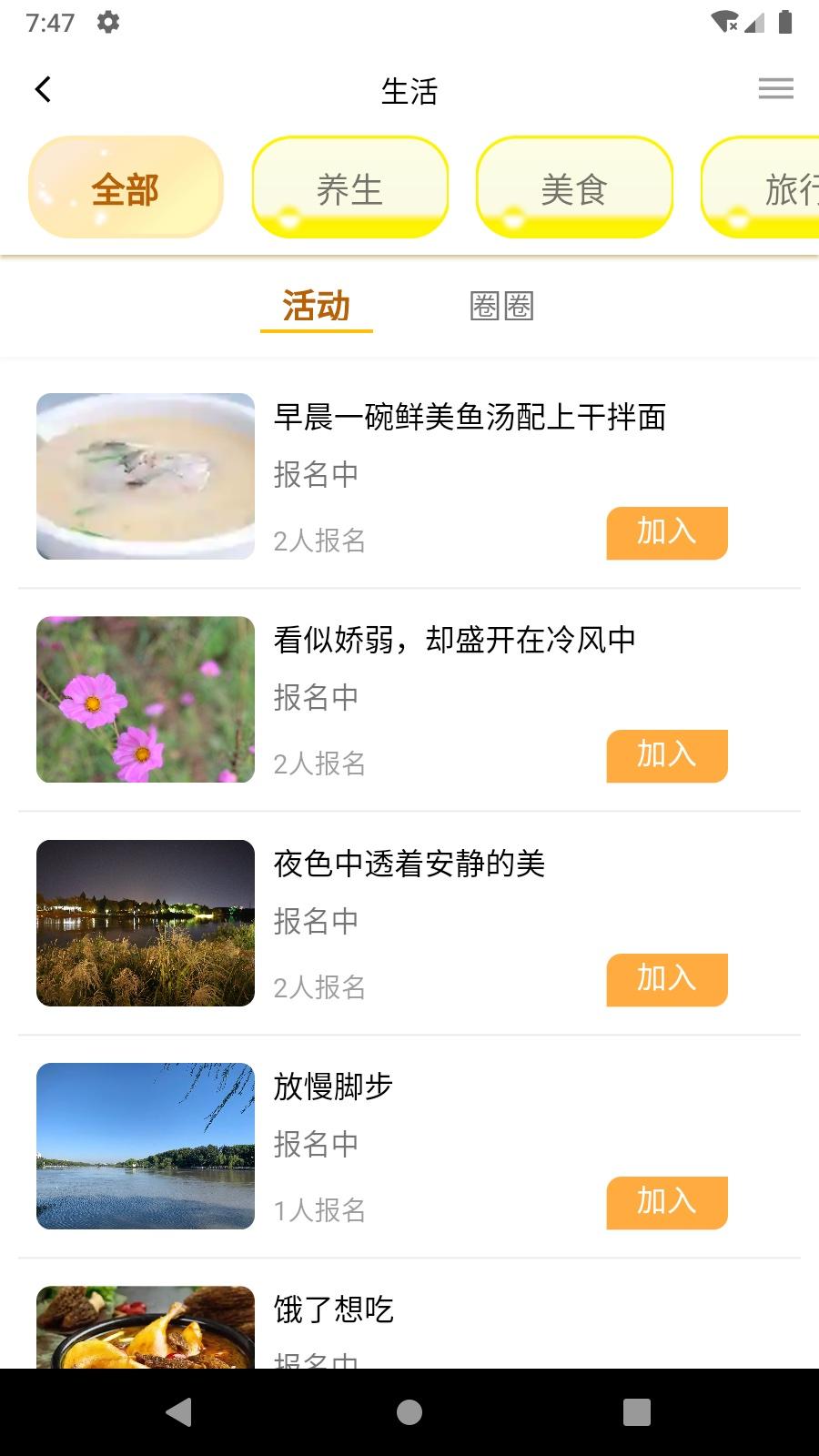
Task: Filter by the 美食 category
Action: coord(573,188)
